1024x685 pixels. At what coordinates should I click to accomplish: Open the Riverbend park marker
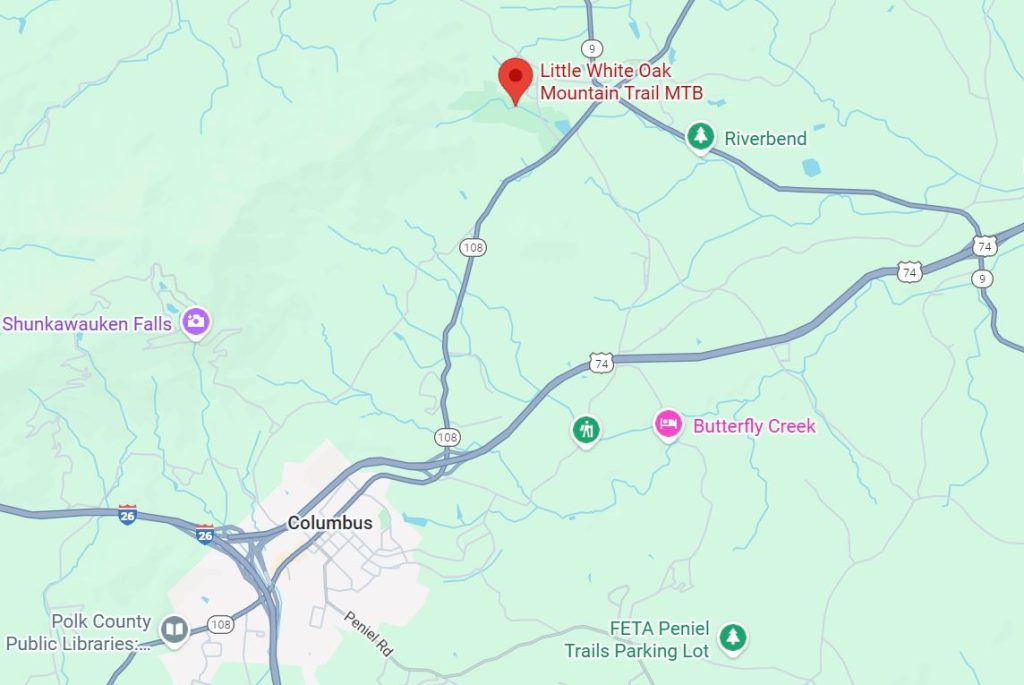coord(701,136)
